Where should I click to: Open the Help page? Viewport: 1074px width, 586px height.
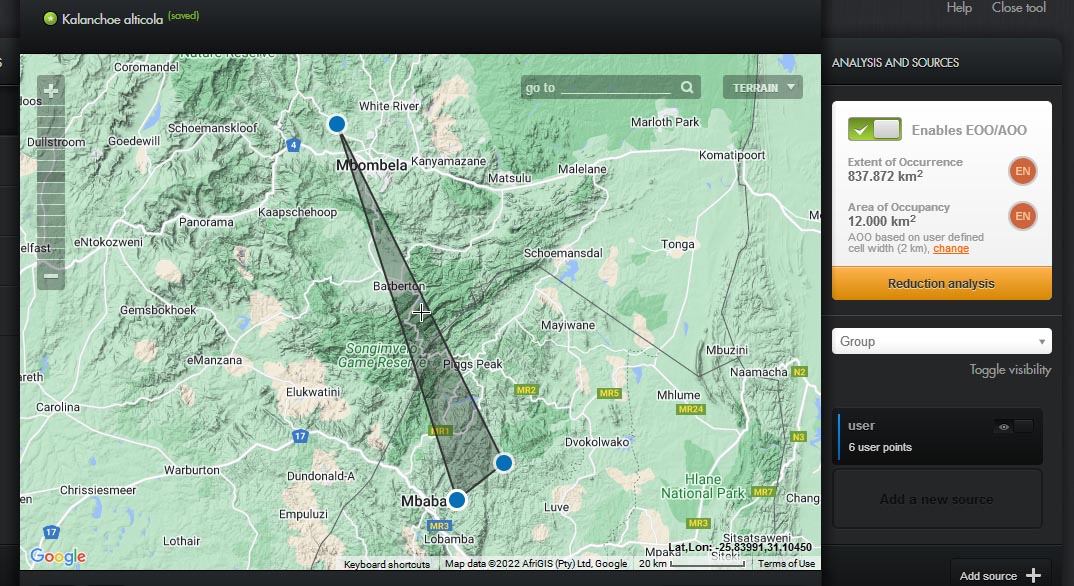point(958,8)
